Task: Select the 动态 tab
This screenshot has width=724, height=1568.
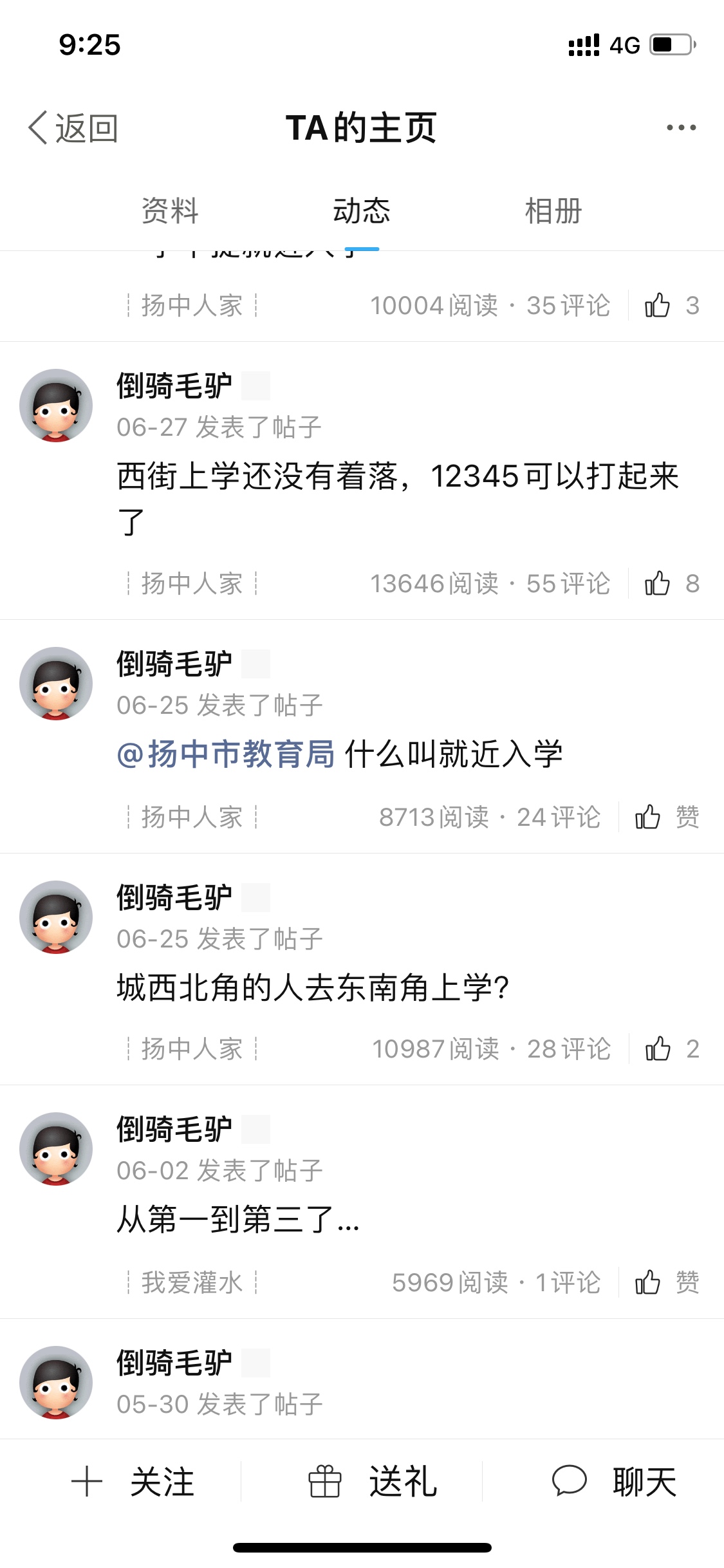Action: tap(362, 211)
